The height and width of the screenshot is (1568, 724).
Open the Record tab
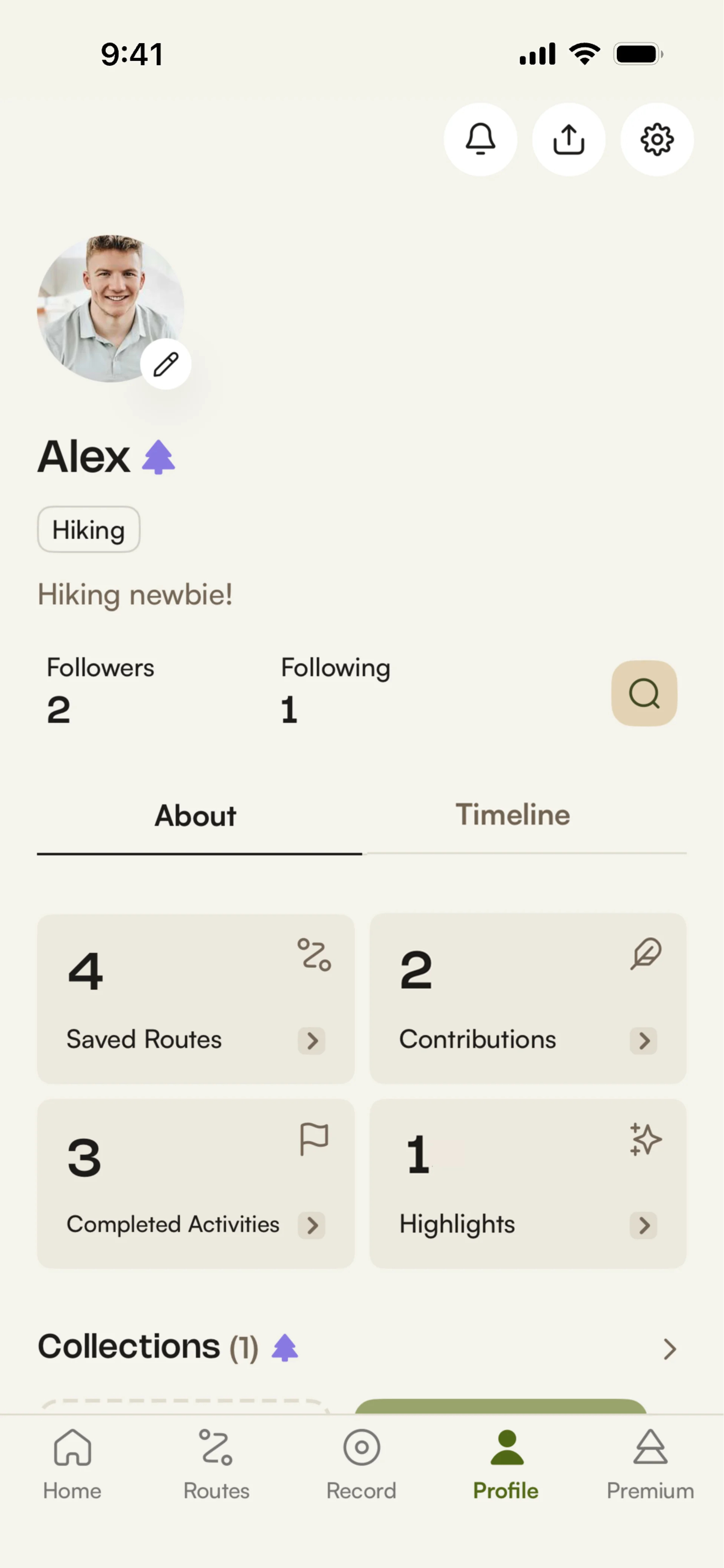click(361, 1464)
